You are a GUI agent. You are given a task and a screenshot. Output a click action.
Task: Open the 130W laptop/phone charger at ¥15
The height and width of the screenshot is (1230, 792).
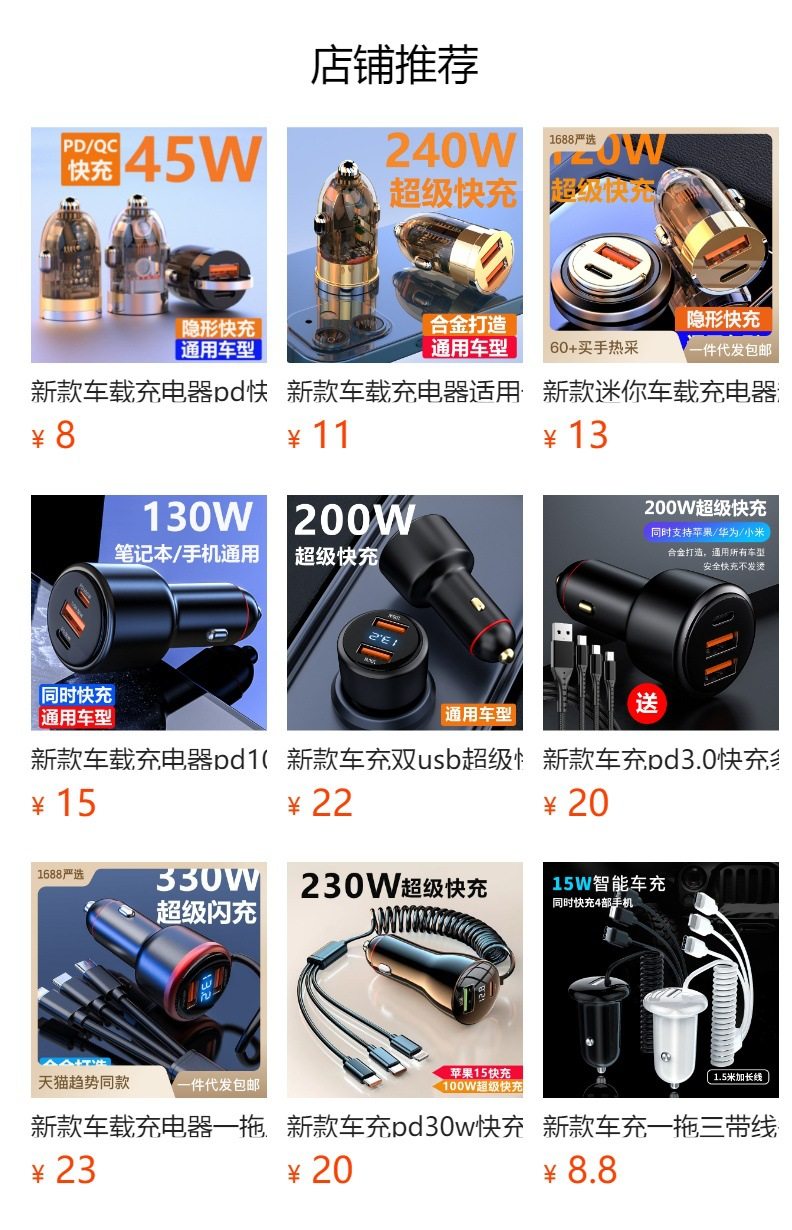pos(149,612)
